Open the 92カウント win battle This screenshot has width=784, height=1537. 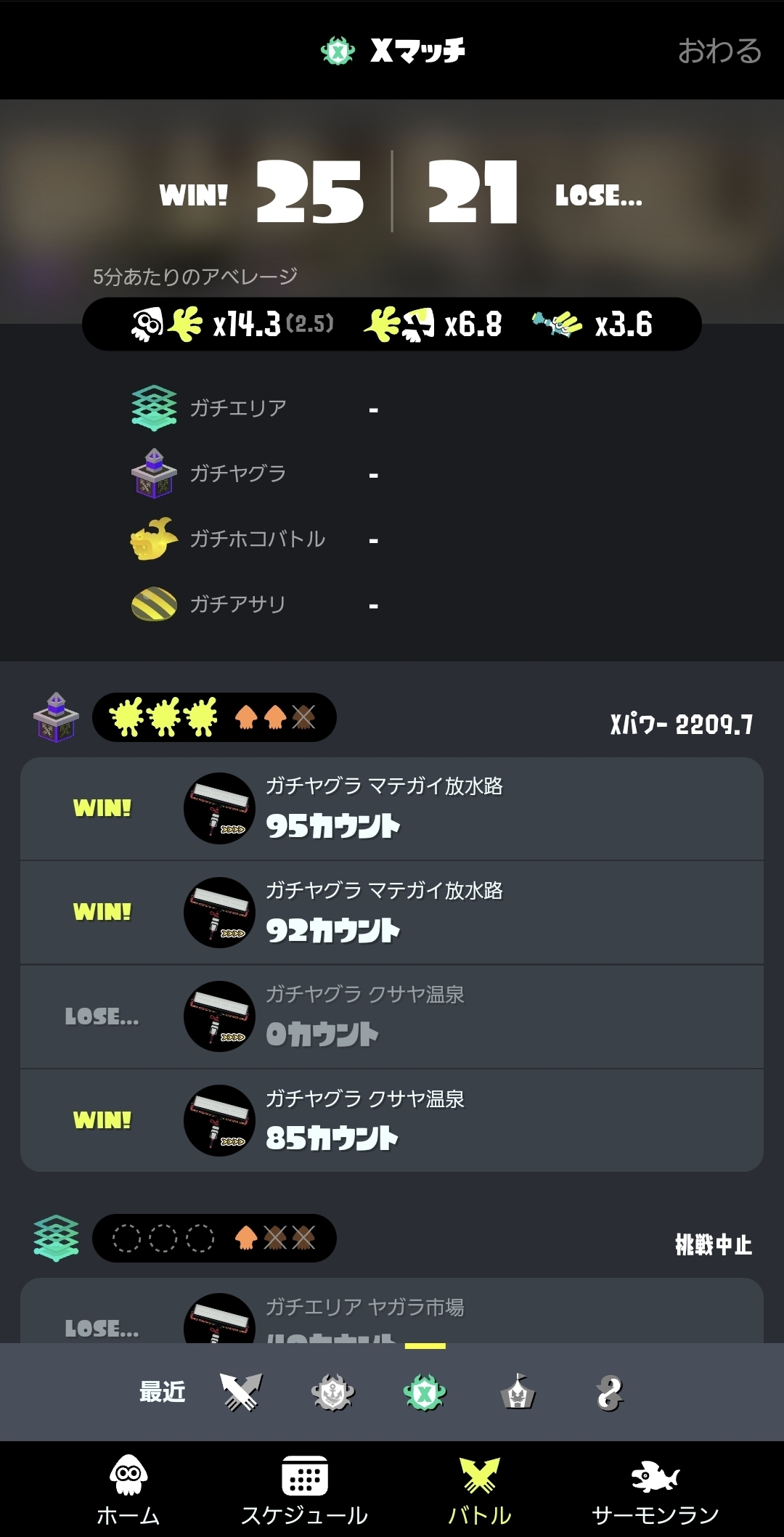392,913
